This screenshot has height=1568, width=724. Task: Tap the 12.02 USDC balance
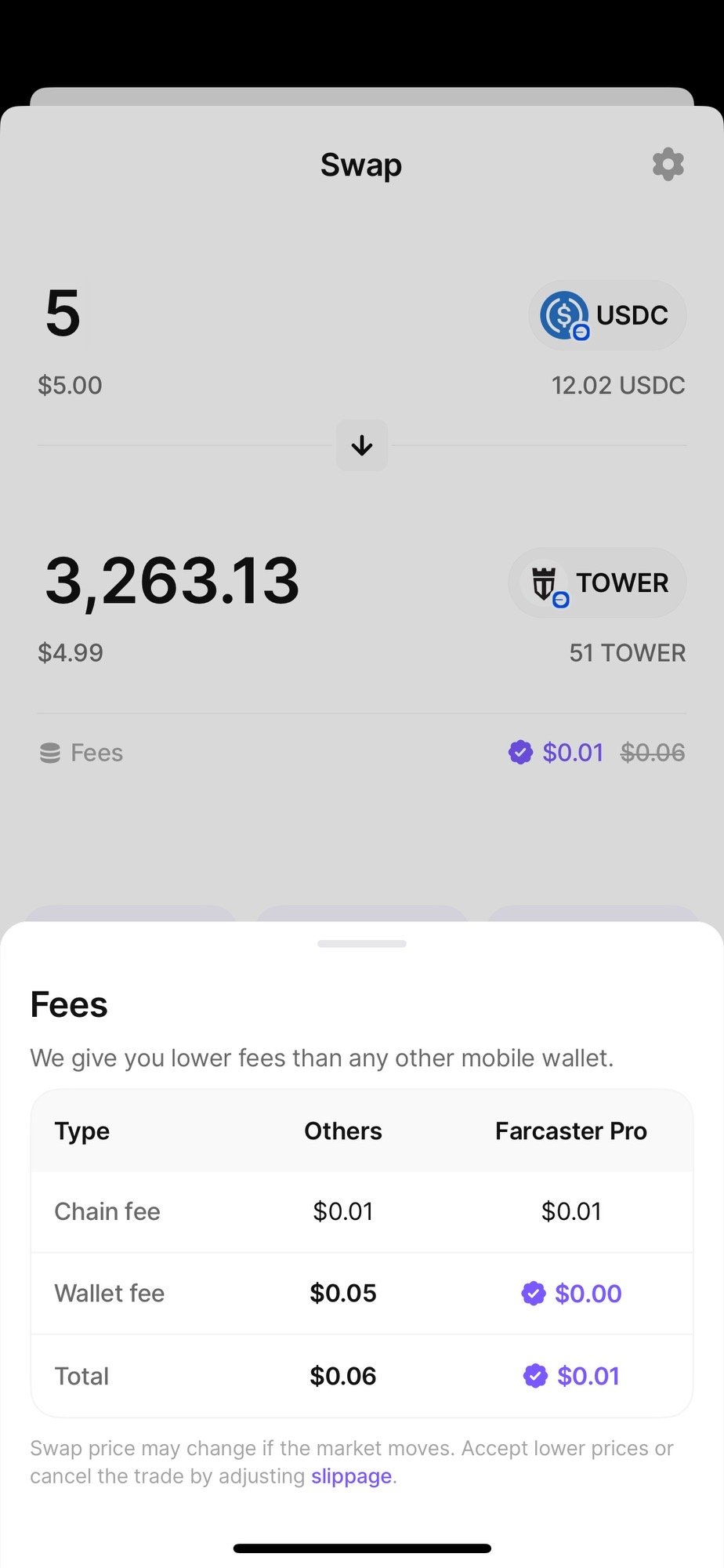tap(617, 386)
